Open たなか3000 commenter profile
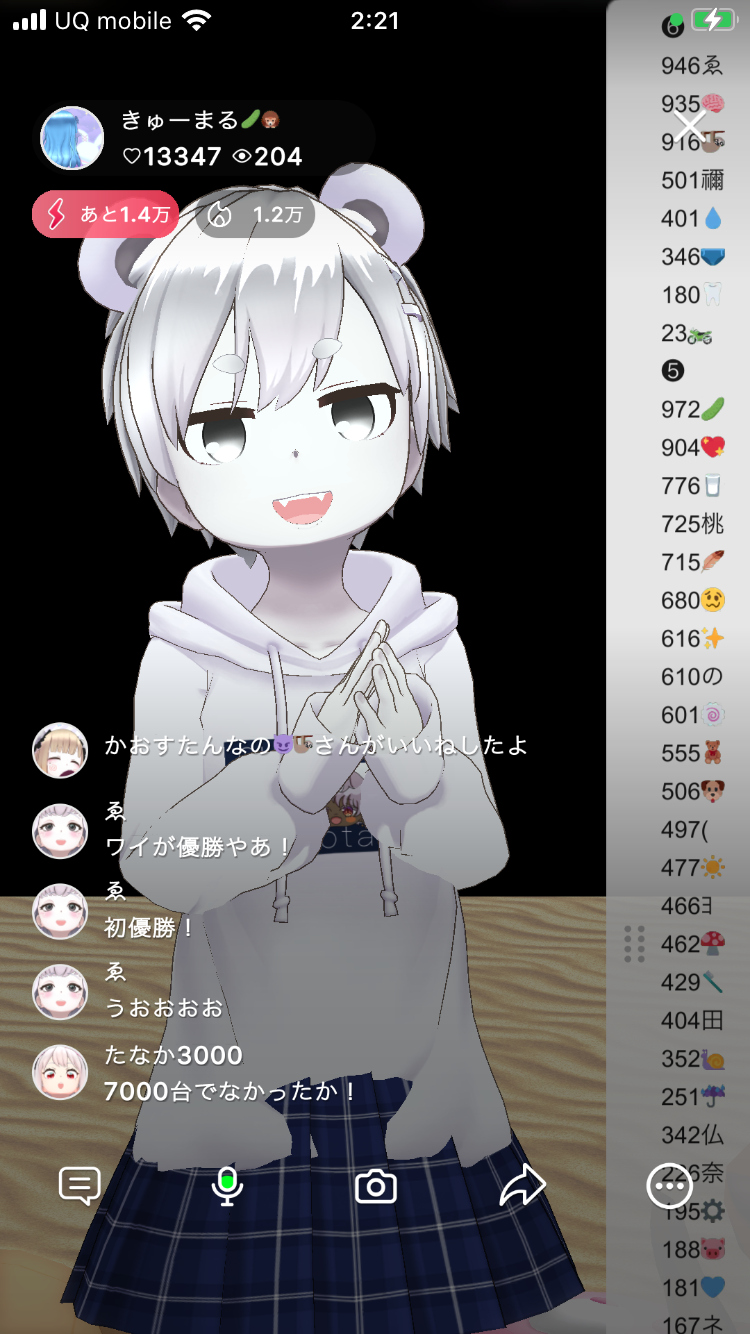This screenshot has height=1334, width=750. coord(60,1071)
